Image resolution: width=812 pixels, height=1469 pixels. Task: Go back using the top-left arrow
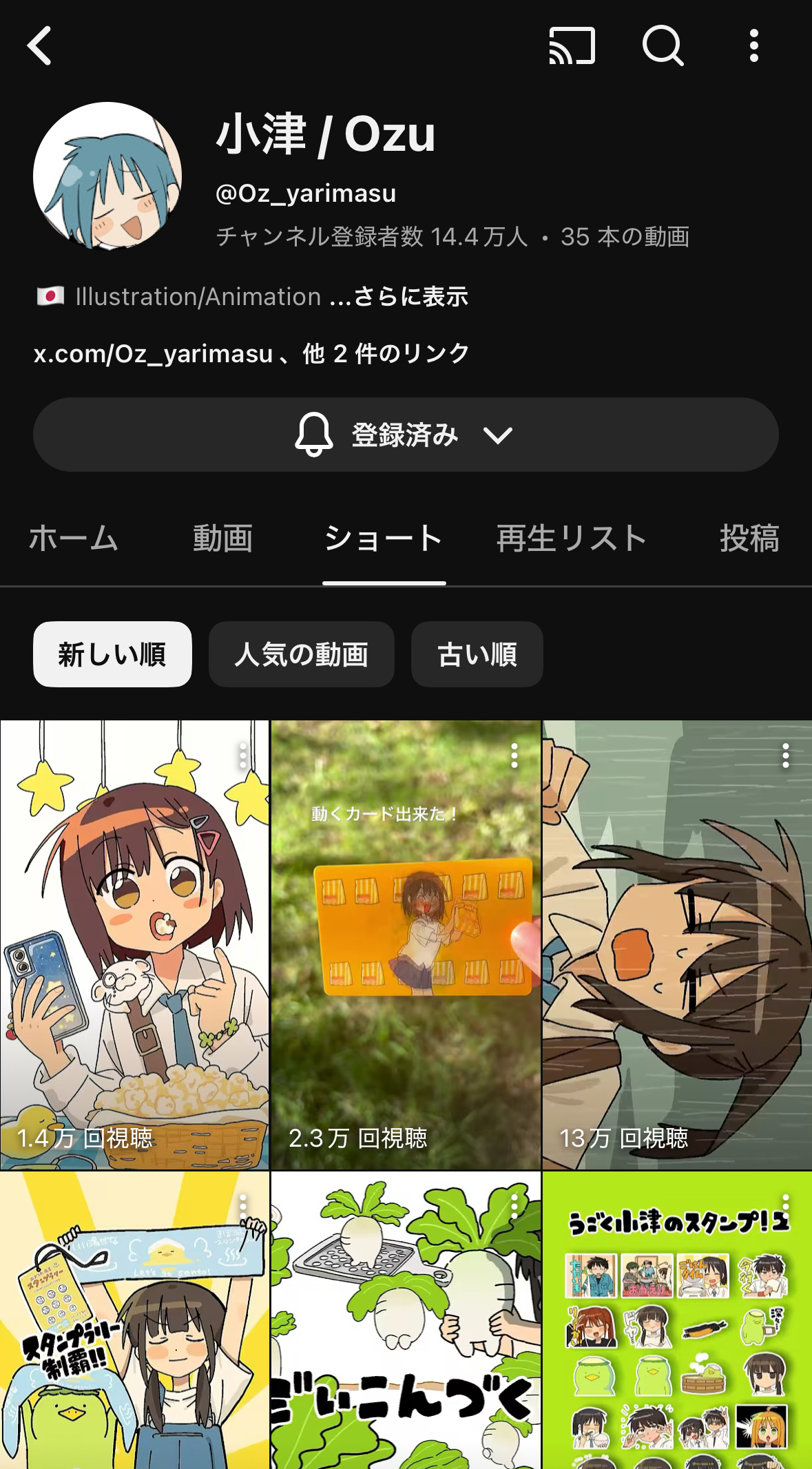40,46
